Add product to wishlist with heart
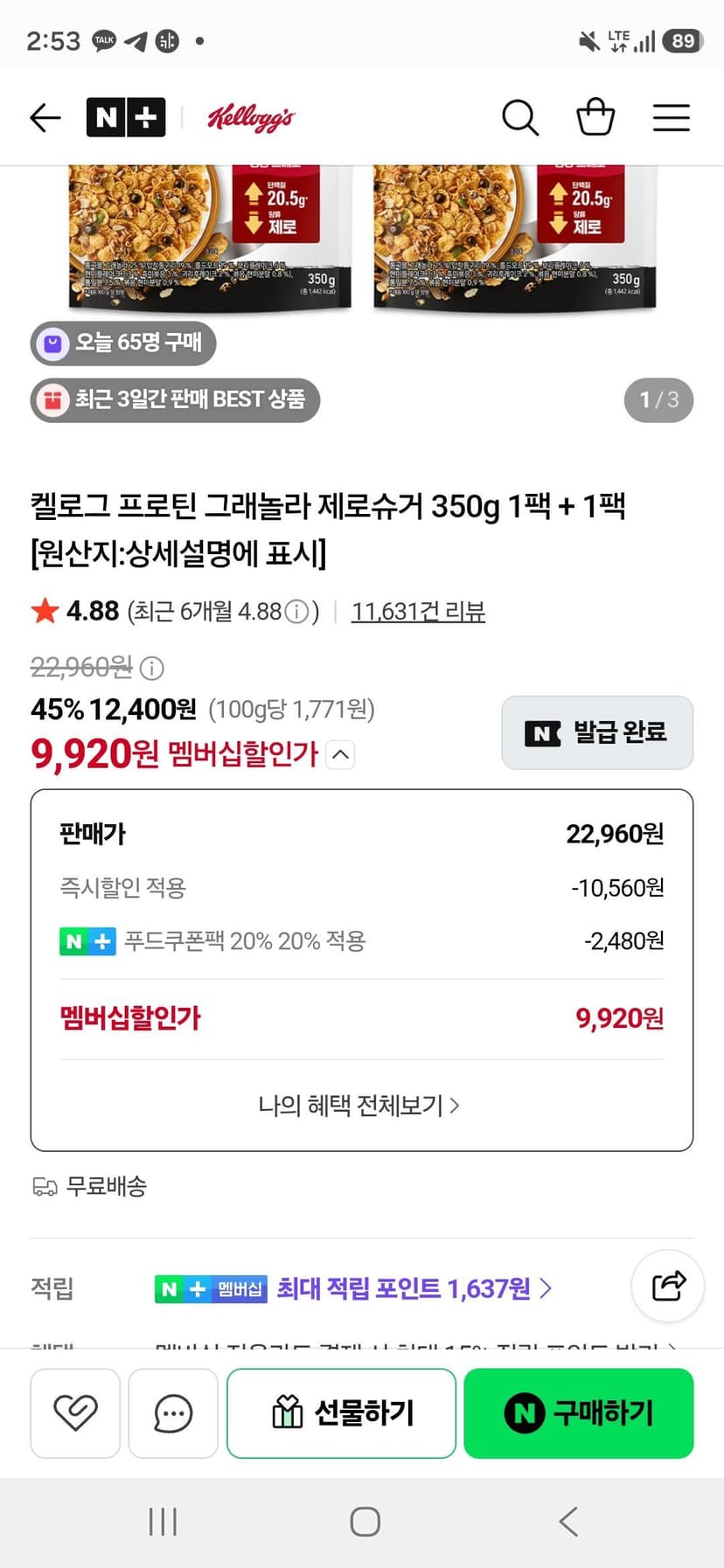Screen dimensions: 724x1568 point(75,1413)
